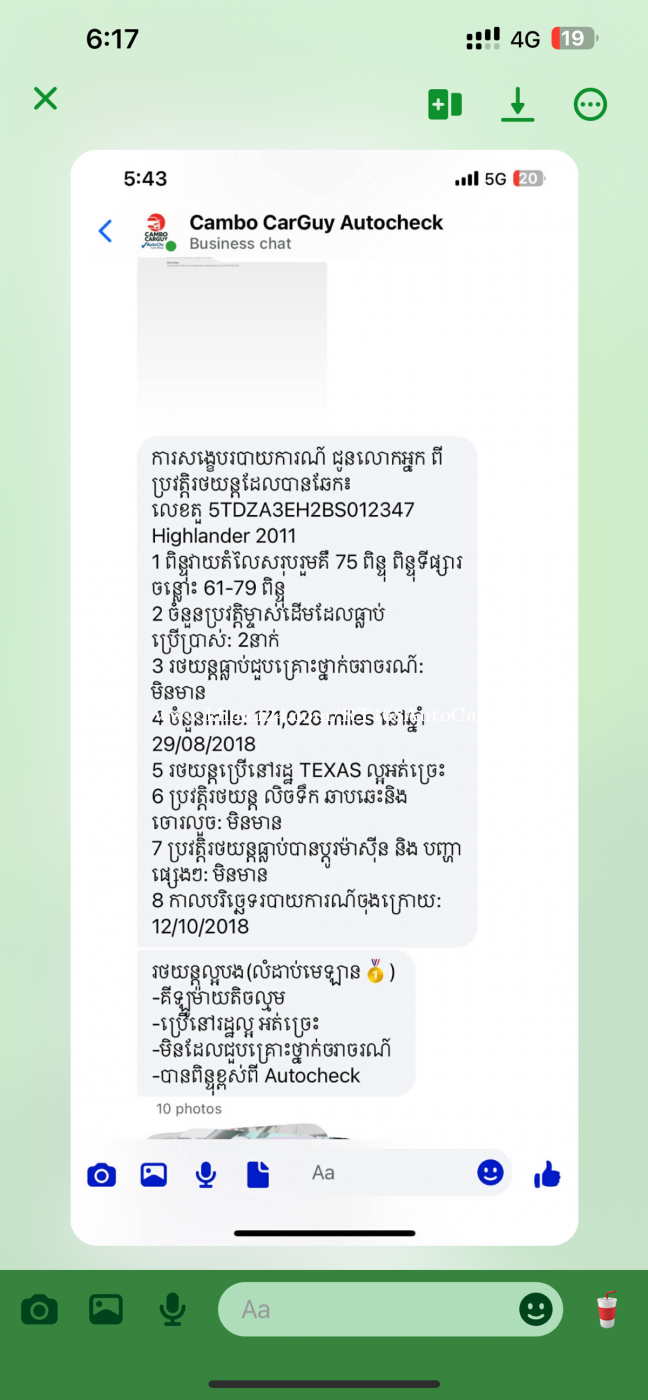Tap the green plus icon in the top bar
648x1400 pixels.
point(445,104)
